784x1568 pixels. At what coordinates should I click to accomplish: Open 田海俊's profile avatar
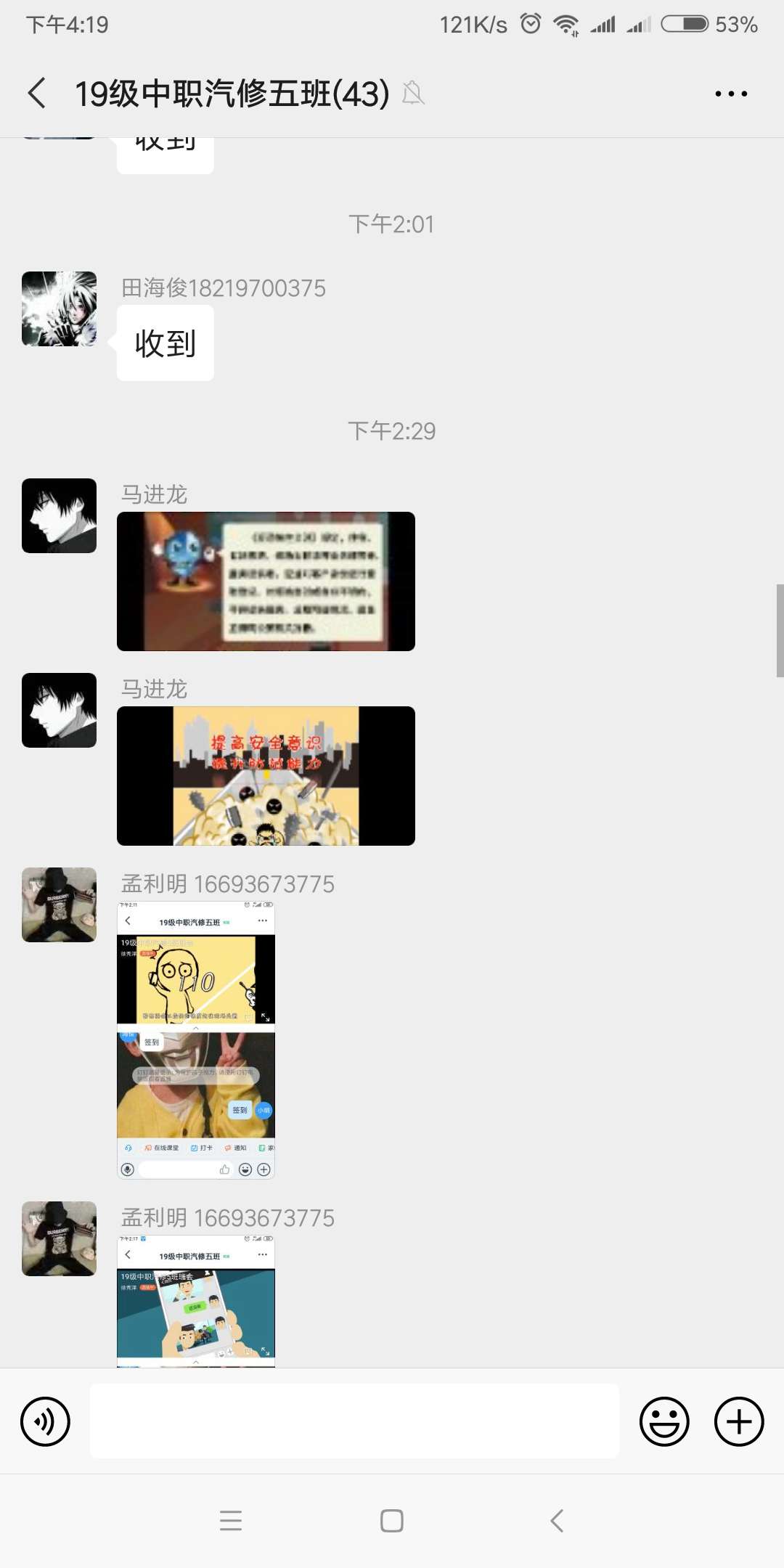pos(60,309)
